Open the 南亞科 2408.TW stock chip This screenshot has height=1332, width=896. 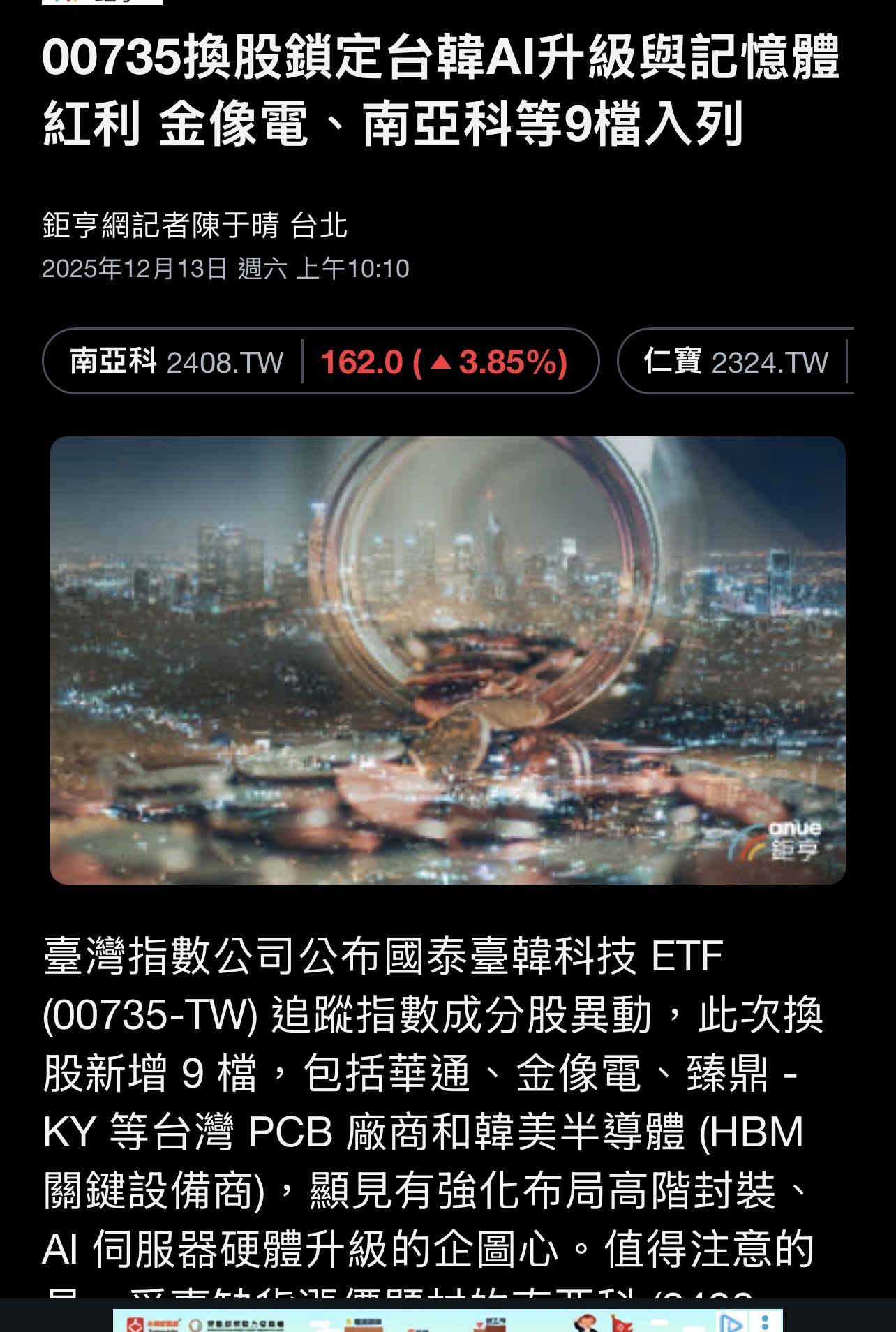[x=320, y=362]
